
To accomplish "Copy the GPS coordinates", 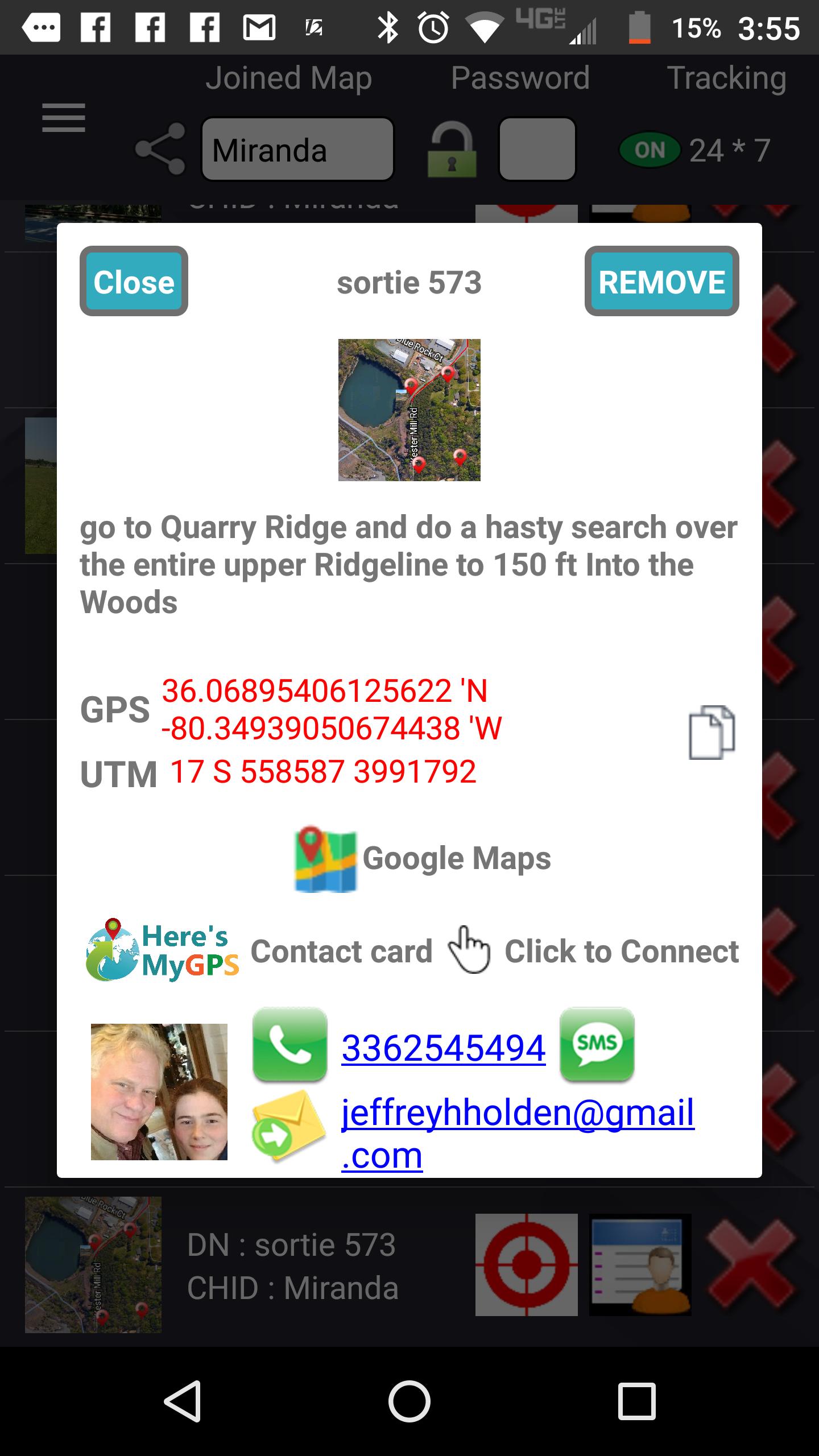I will click(712, 732).
